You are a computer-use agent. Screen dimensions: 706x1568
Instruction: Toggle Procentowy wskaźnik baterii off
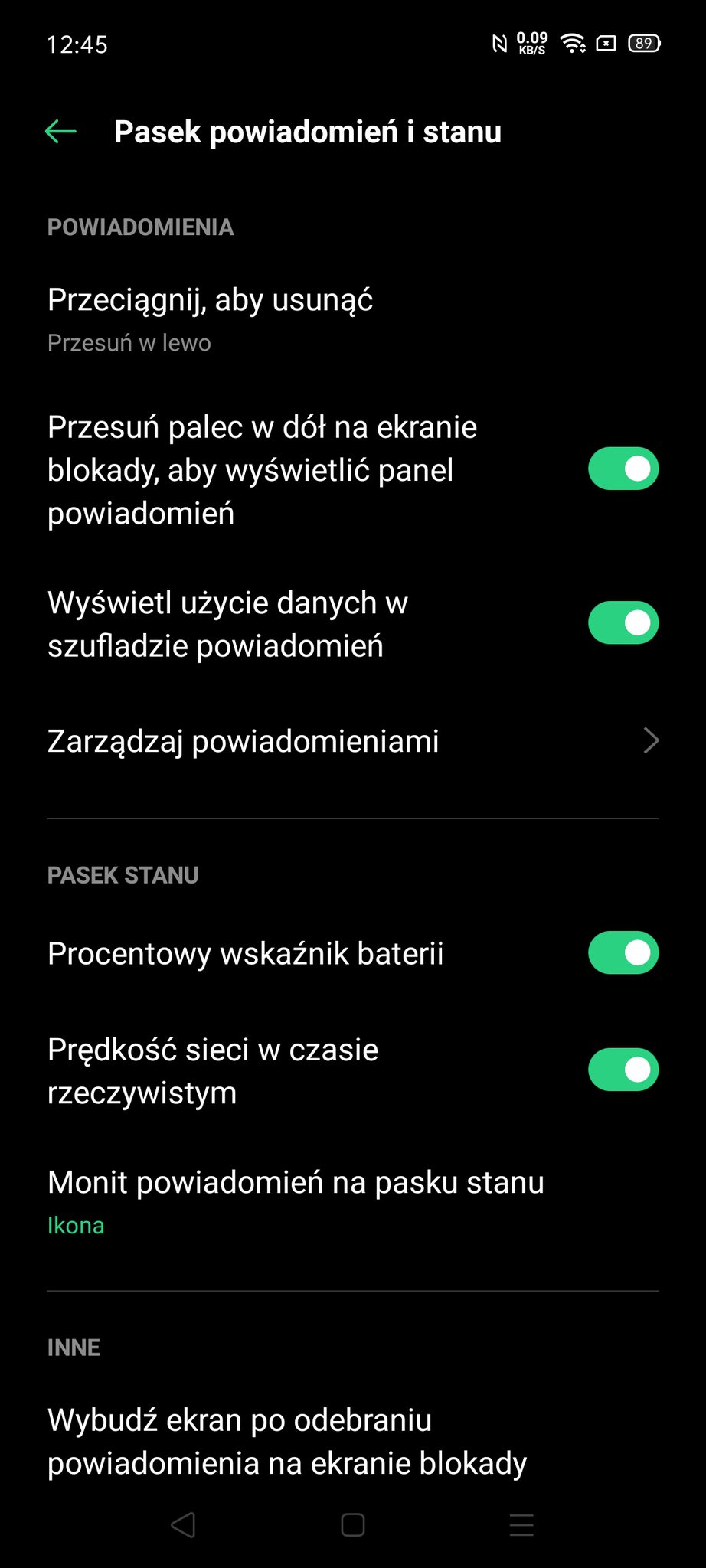pyautogui.click(x=623, y=952)
